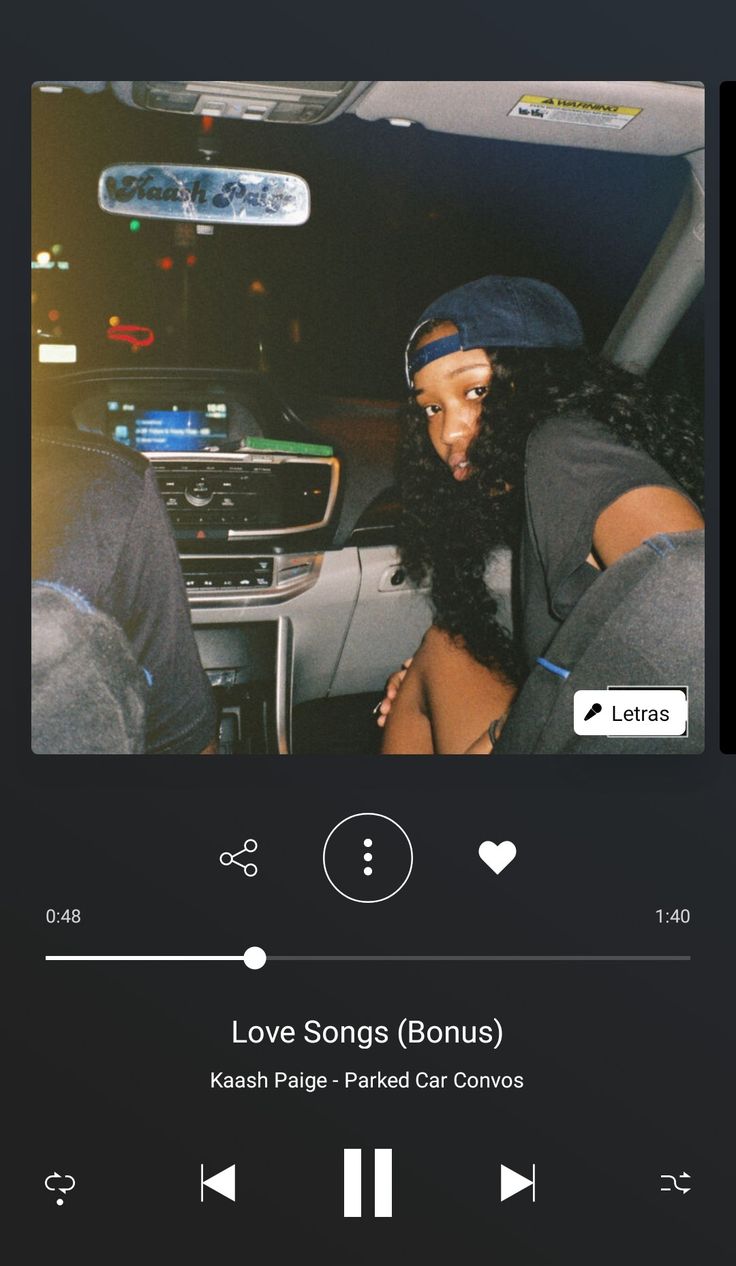Share the current song
The width and height of the screenshot is (736, 1266).
(237, 858)
